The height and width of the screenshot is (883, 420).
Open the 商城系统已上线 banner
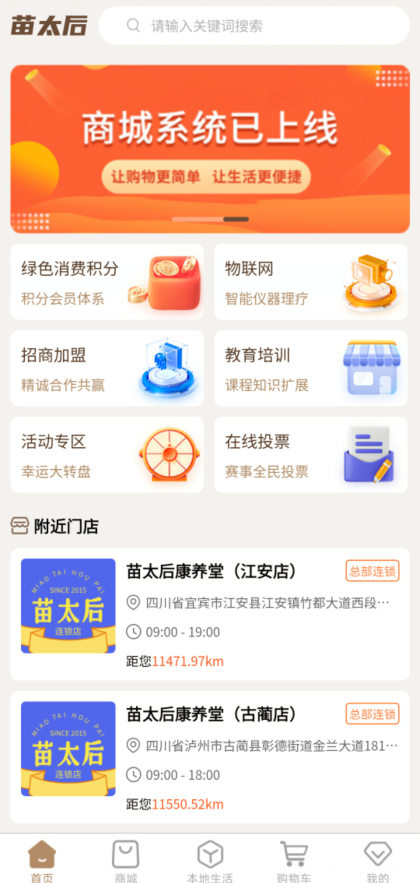210,149
